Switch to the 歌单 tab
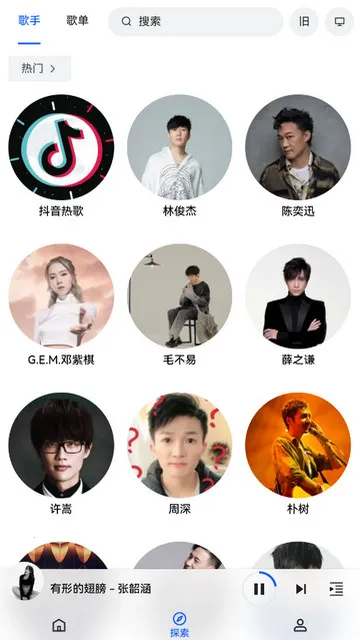The height and width of the screenshot is (640, 360). click(x=77, y=20)
